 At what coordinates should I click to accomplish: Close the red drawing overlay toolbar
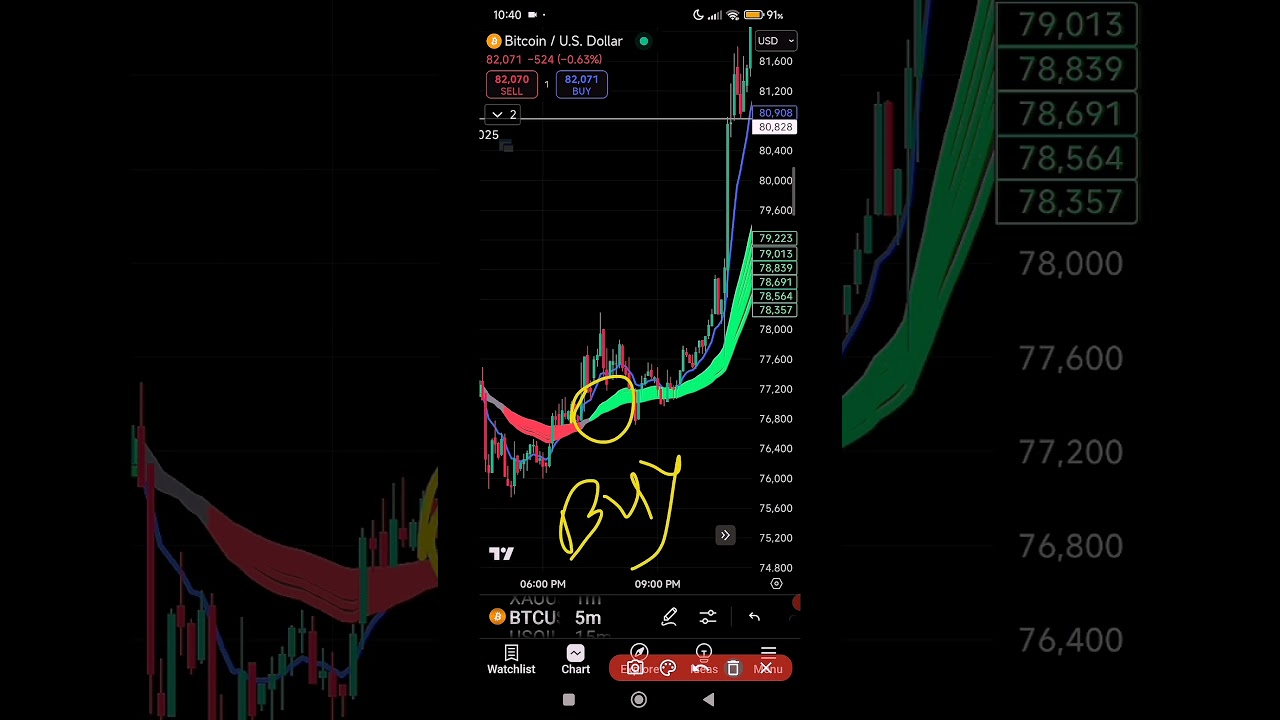766,668
